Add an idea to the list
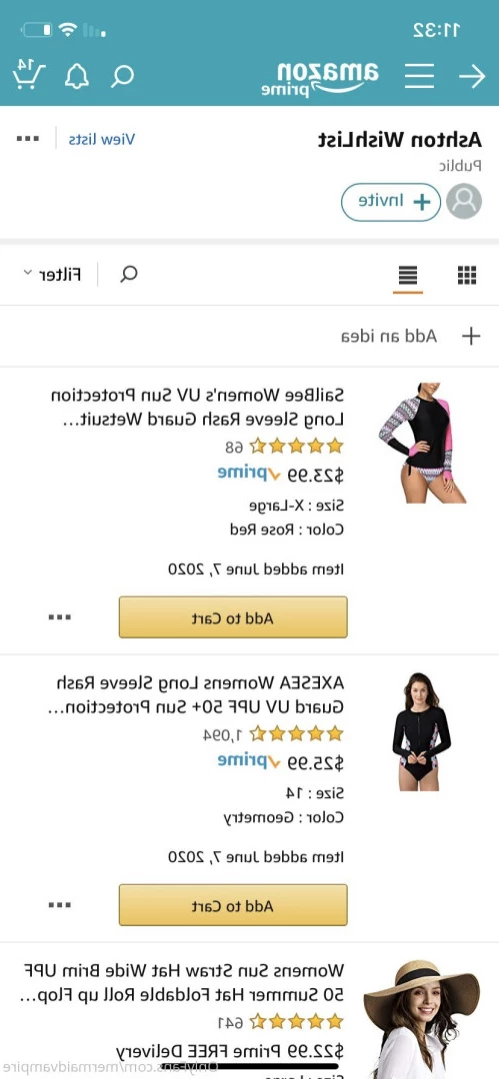 (x=401, y=336)
